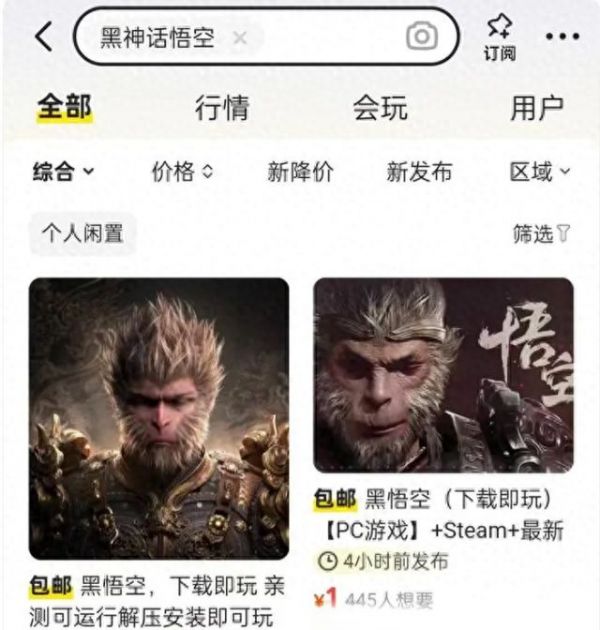600x630 pixels.
Task: Expand the 综合 sort dropdown
Action: (62, 172)
